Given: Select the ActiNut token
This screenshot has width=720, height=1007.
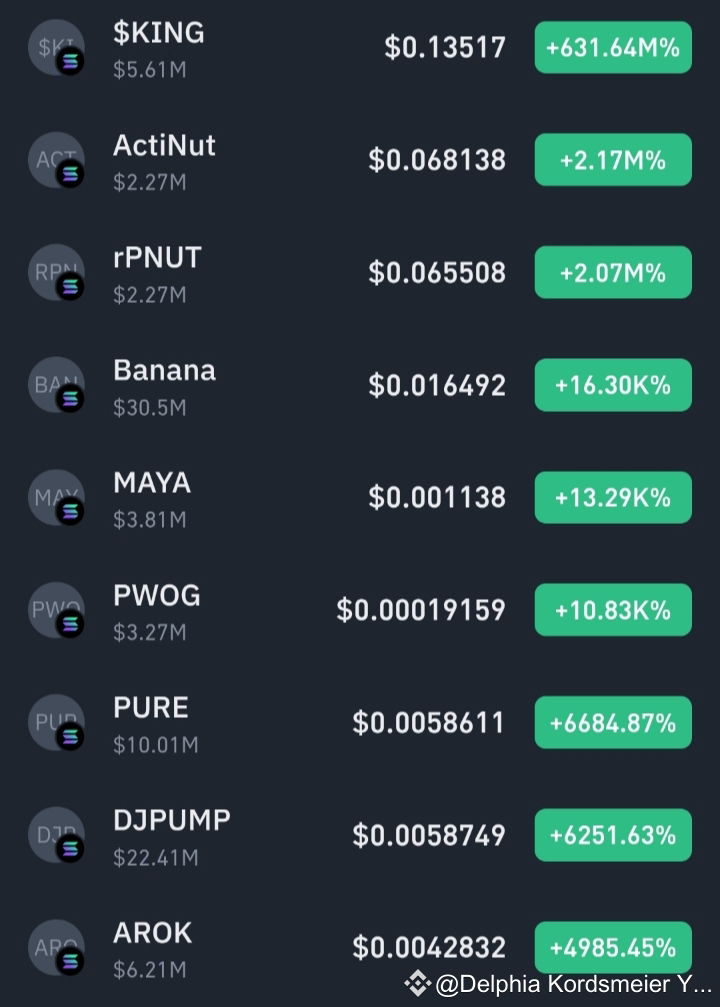Looking at the screenshot, I should [165, 147].
